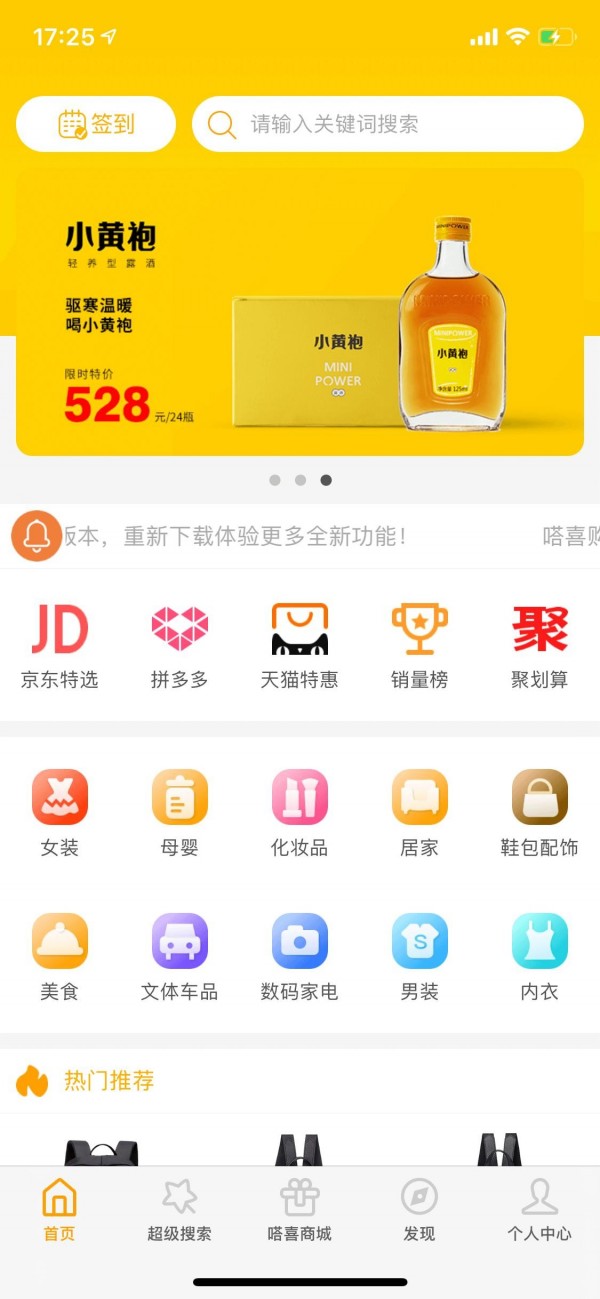The width and height of the screenshot is (600, 1299).
Task: Open the 拼多多 shortcut
Action: (x=180, y=645)
